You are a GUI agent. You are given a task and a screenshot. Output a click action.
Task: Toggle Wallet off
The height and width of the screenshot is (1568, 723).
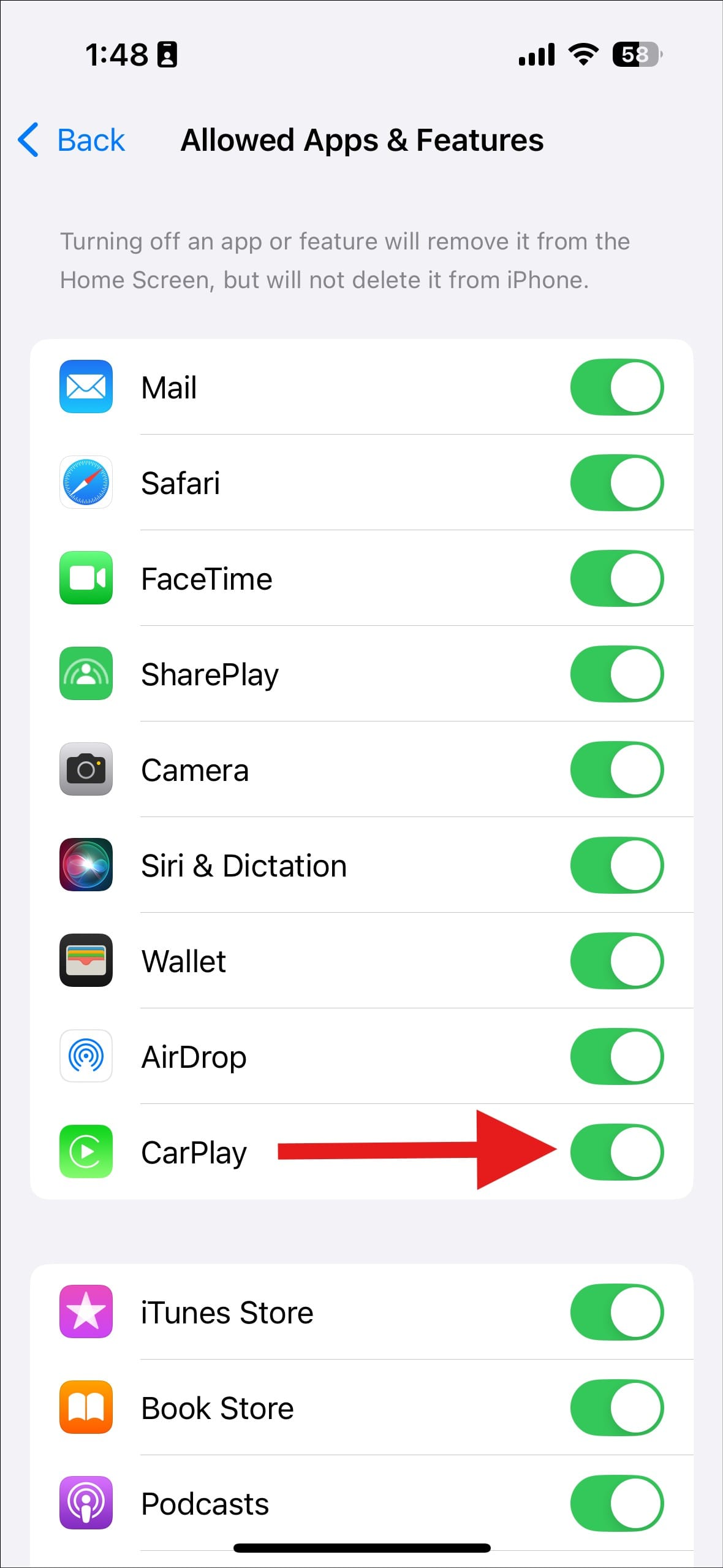point(616,961)
